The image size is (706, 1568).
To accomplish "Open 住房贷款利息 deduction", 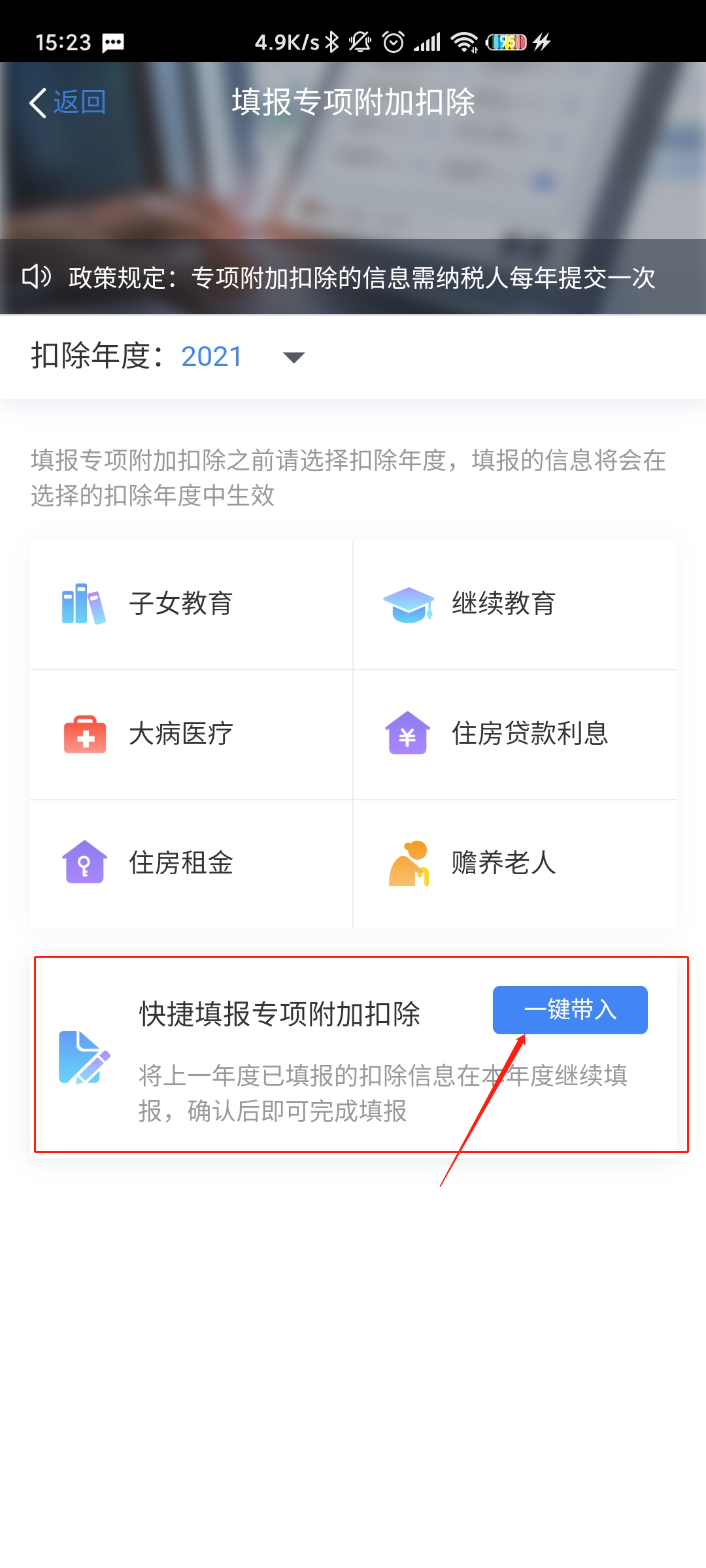I will pos(514,734).
